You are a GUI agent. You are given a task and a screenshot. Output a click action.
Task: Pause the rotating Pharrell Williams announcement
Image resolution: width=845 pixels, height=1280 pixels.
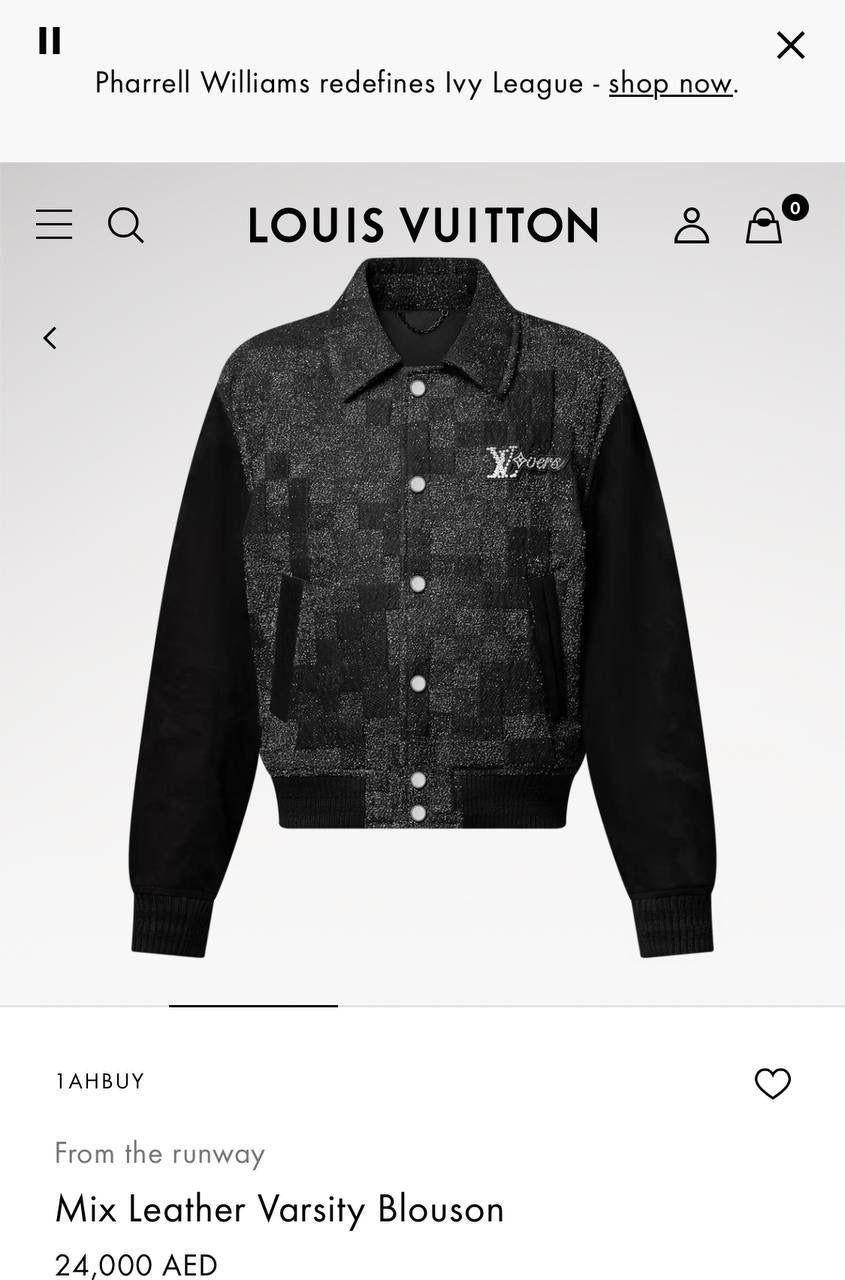(49, 41)
